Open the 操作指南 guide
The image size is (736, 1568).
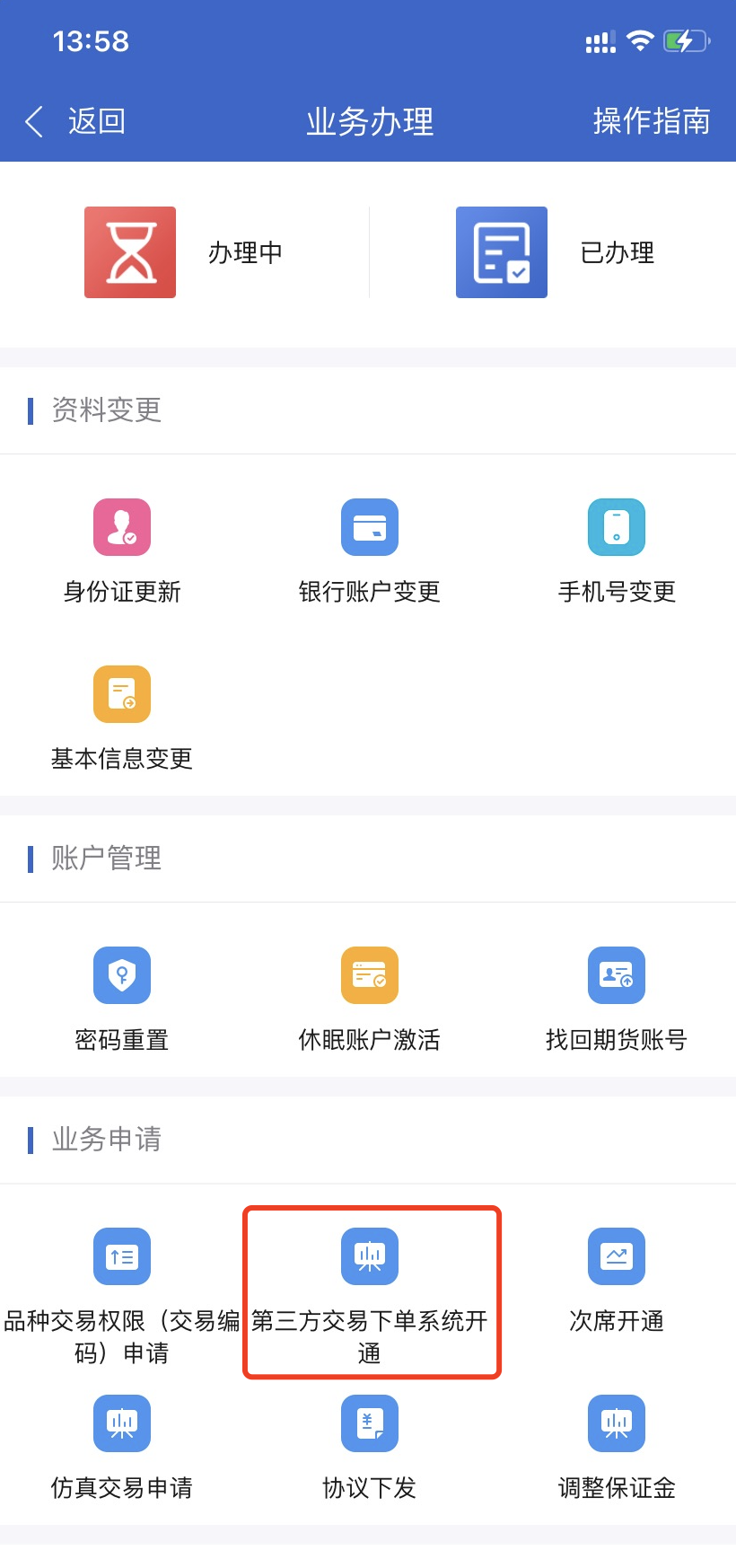click(651, 121)
